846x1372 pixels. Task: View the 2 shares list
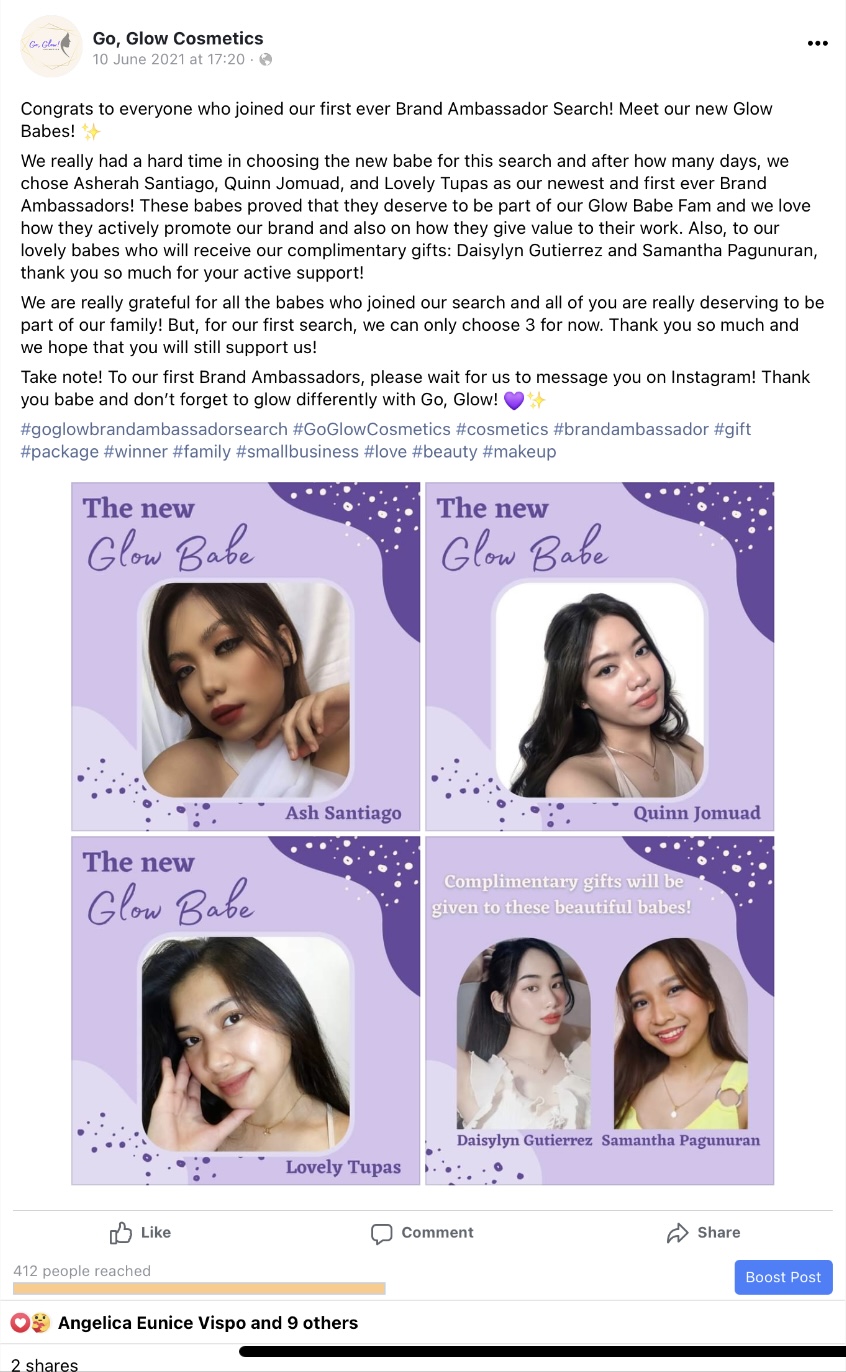44,1364
